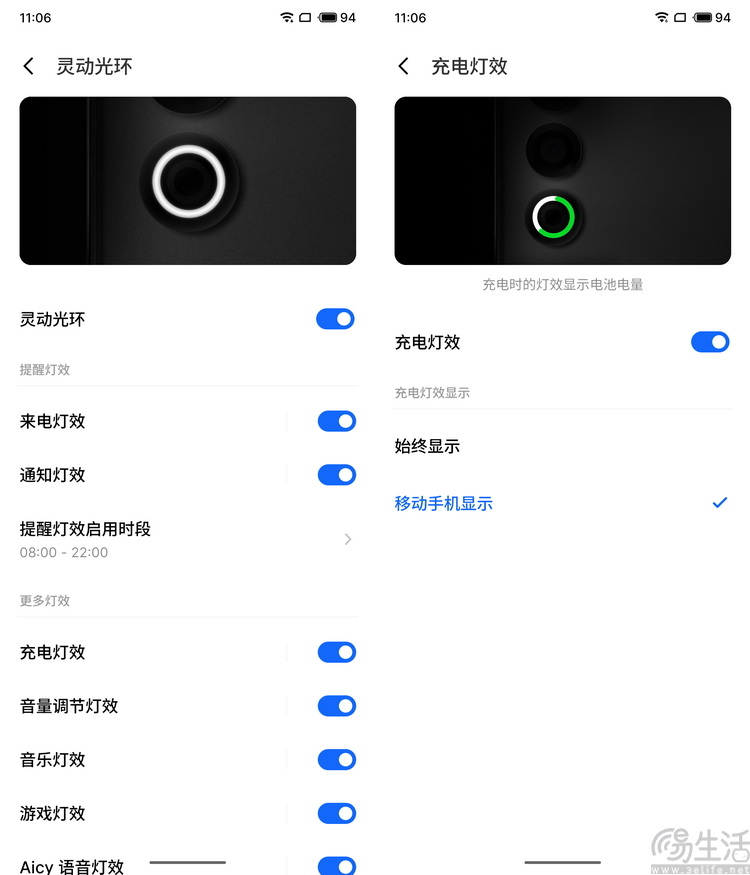This screenshot has height=875, width=750.
Task: Turn off 游戏灯效
Action: tap(335, 813)
